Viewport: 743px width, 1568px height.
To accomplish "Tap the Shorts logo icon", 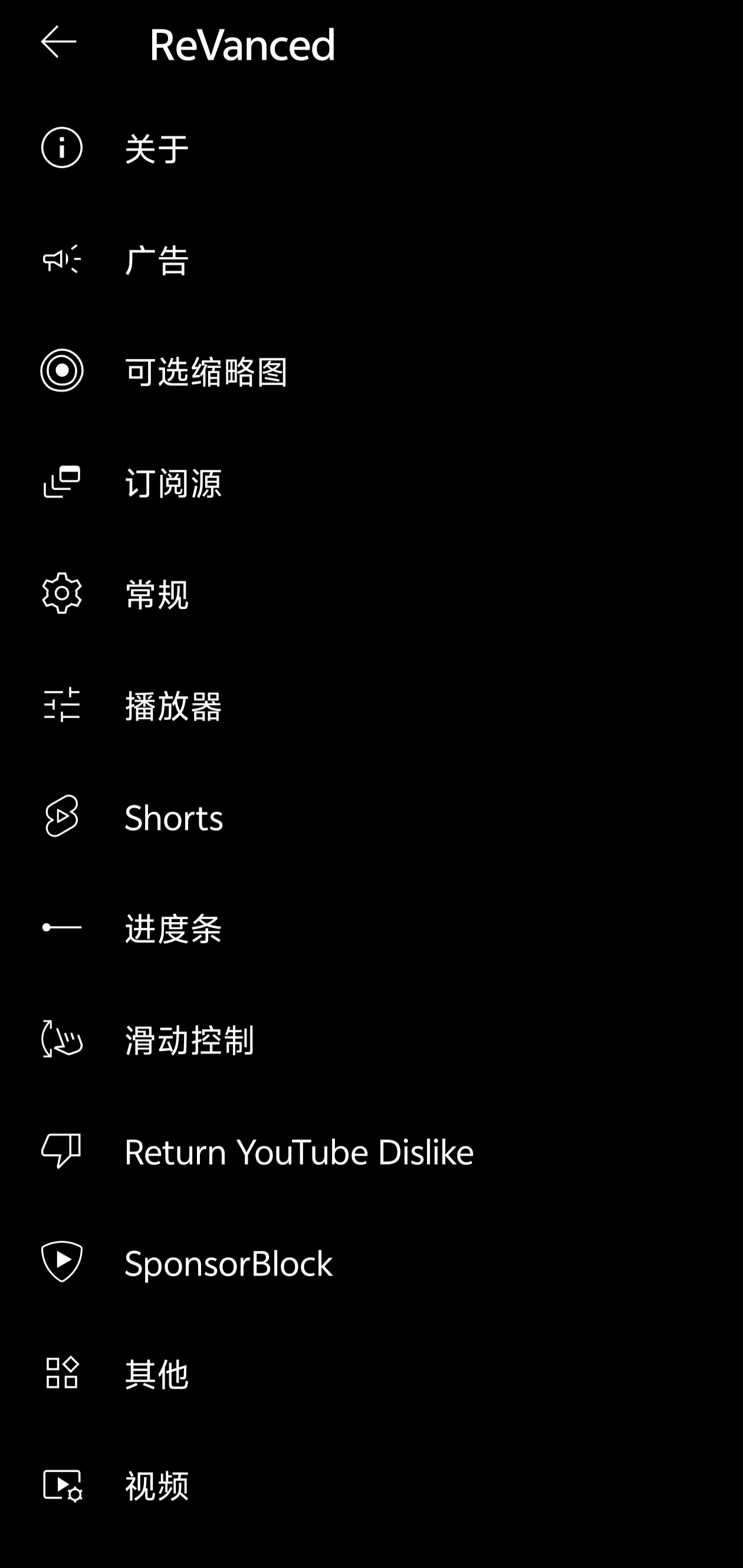I will pos(60,818).
